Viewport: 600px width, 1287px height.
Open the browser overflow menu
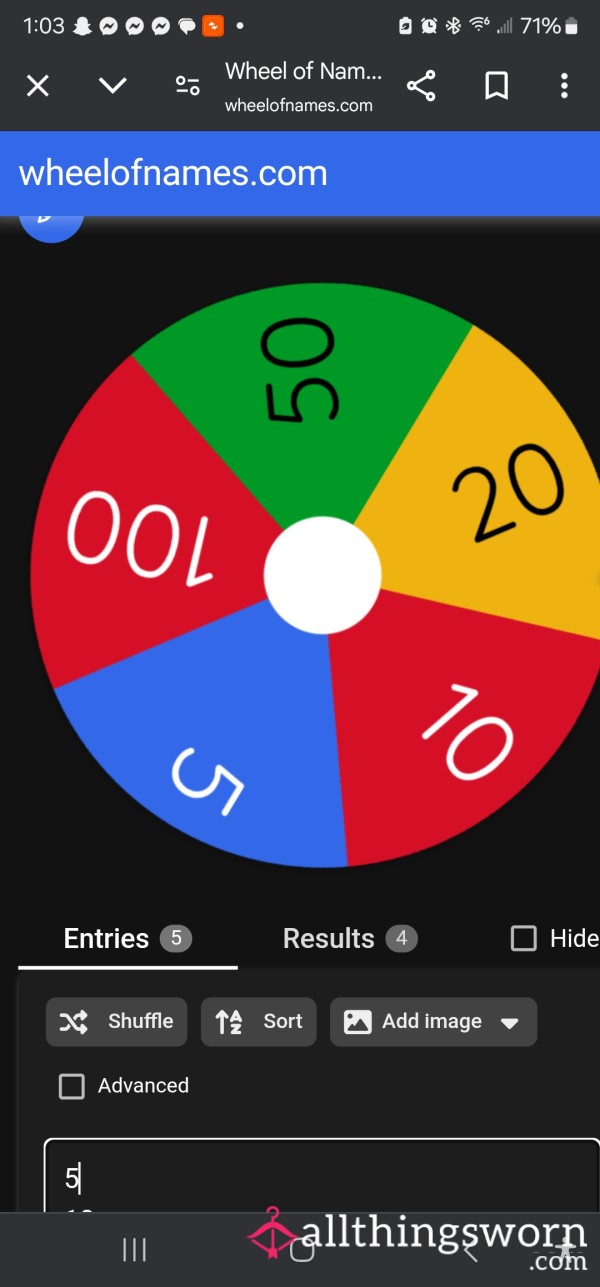click(x=564, y=86)
